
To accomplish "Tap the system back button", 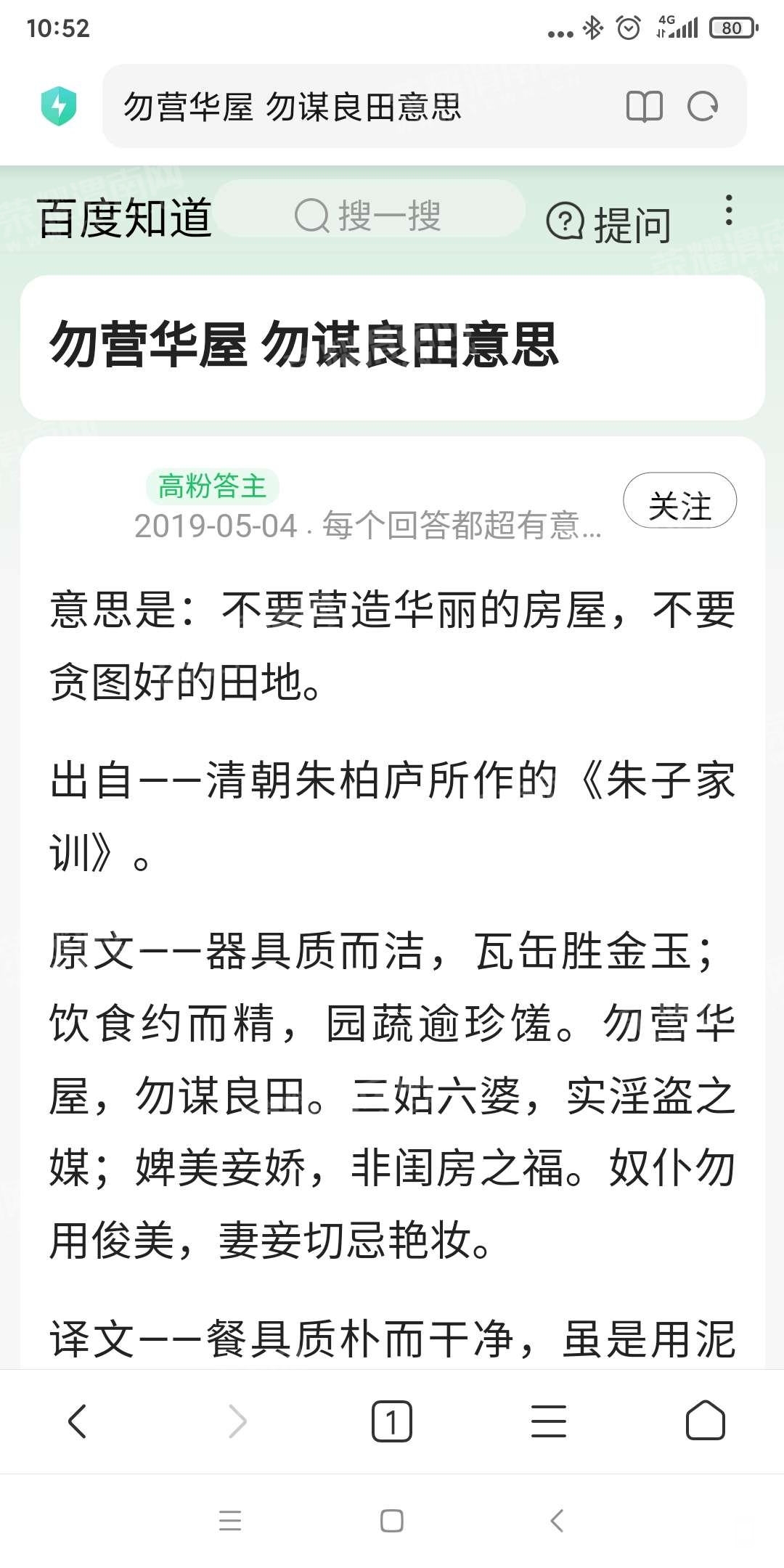I will pos(557,1521).
